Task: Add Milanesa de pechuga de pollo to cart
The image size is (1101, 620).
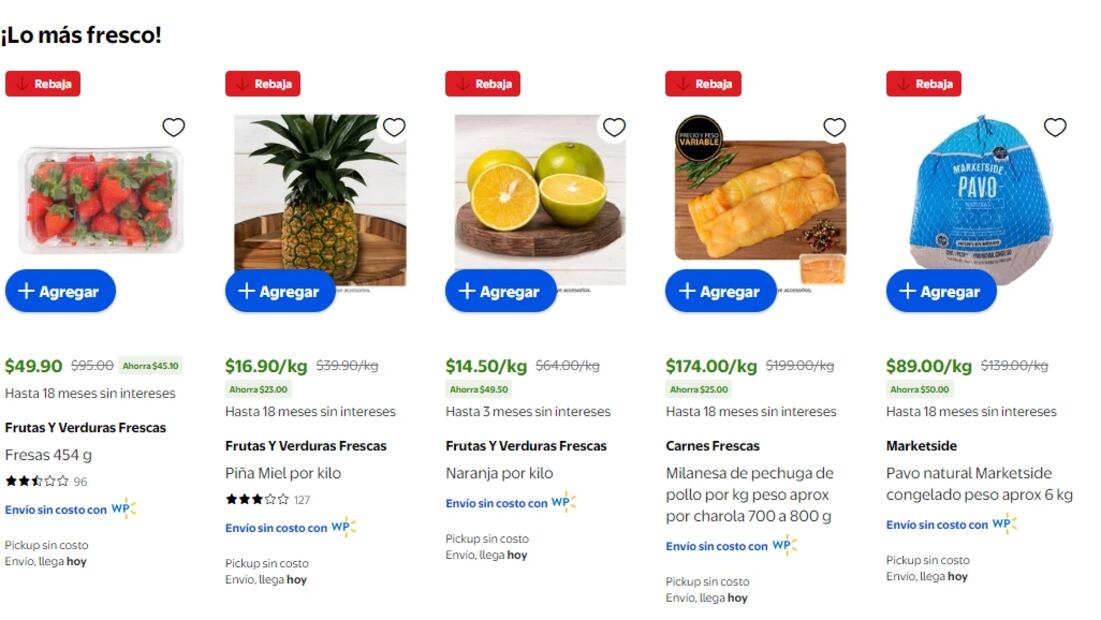Action: point(720,292)
